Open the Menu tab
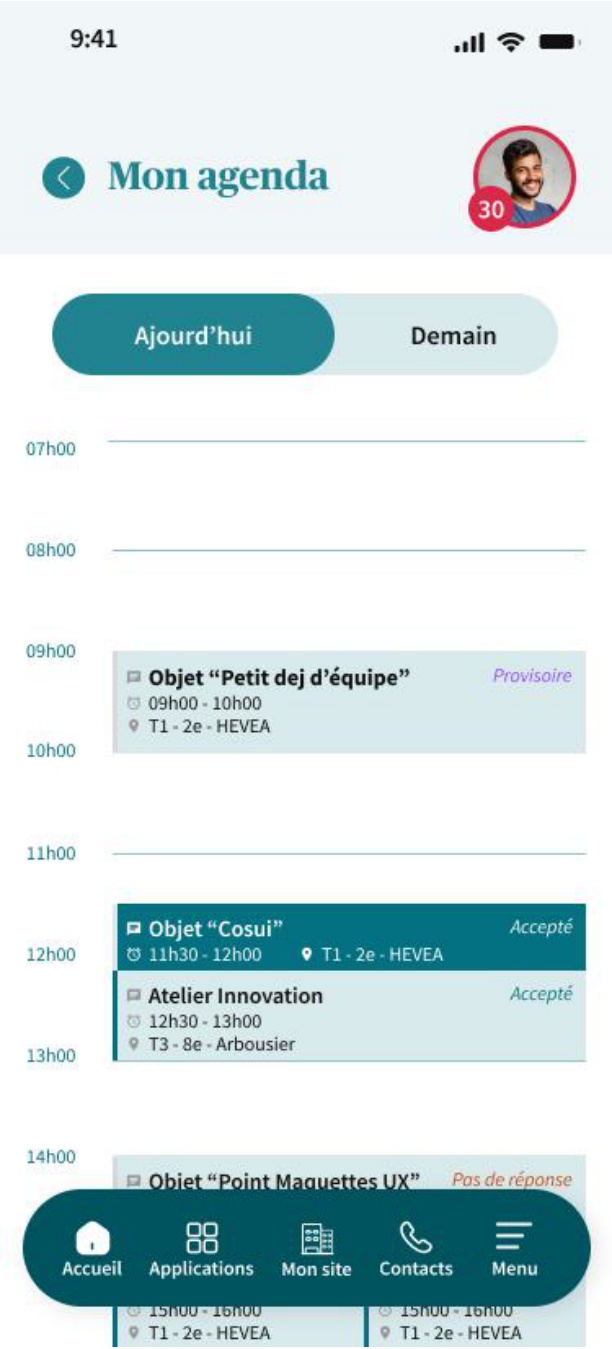The image size is (612, 1349). click(514, 1249)
